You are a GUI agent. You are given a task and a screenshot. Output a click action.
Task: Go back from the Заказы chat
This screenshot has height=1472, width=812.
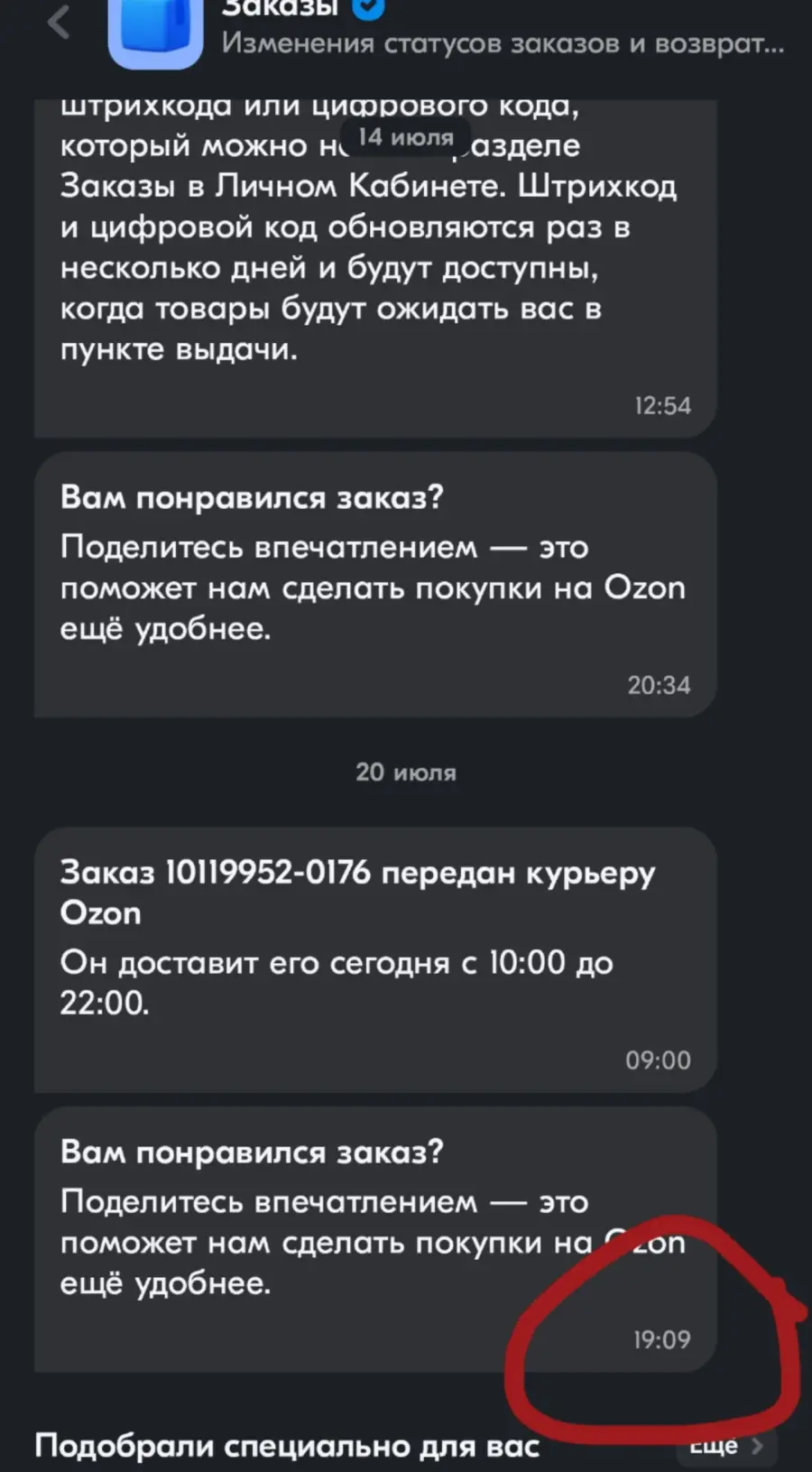pyautogui.click(x=60, y=23)
